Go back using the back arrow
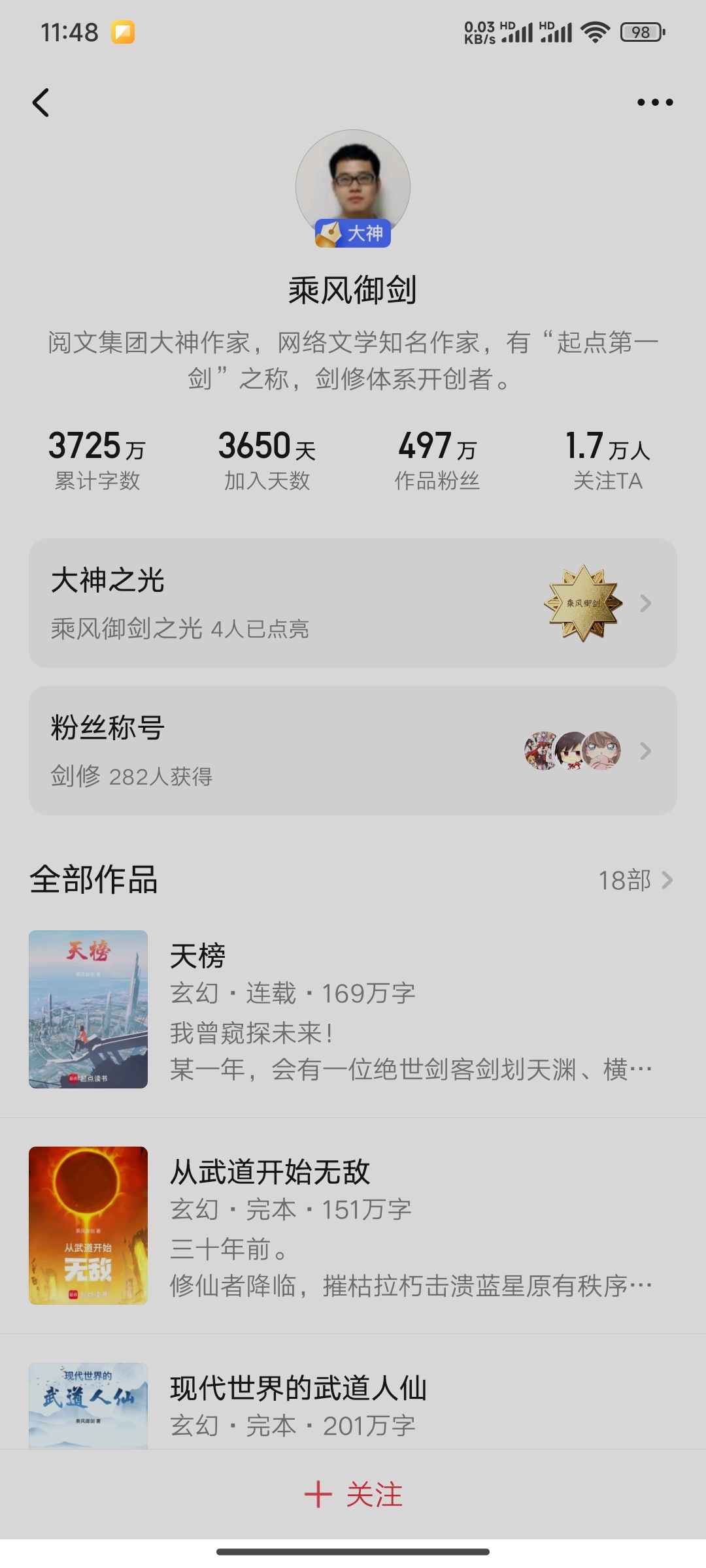This screenshot has height=1568, width=706. 41,103
